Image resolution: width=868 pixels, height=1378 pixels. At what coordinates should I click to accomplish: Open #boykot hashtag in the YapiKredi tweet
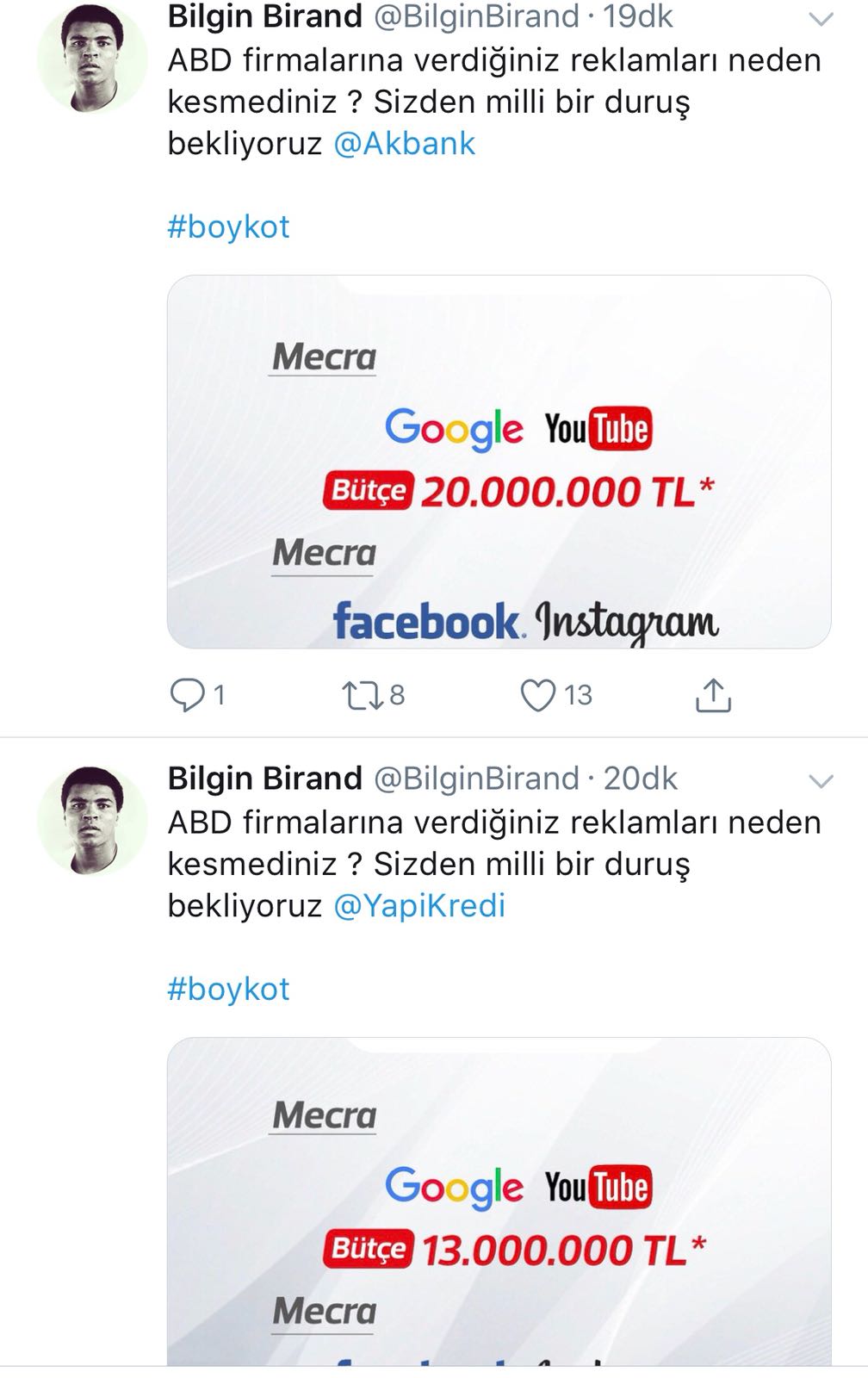[x=228, y=990]
